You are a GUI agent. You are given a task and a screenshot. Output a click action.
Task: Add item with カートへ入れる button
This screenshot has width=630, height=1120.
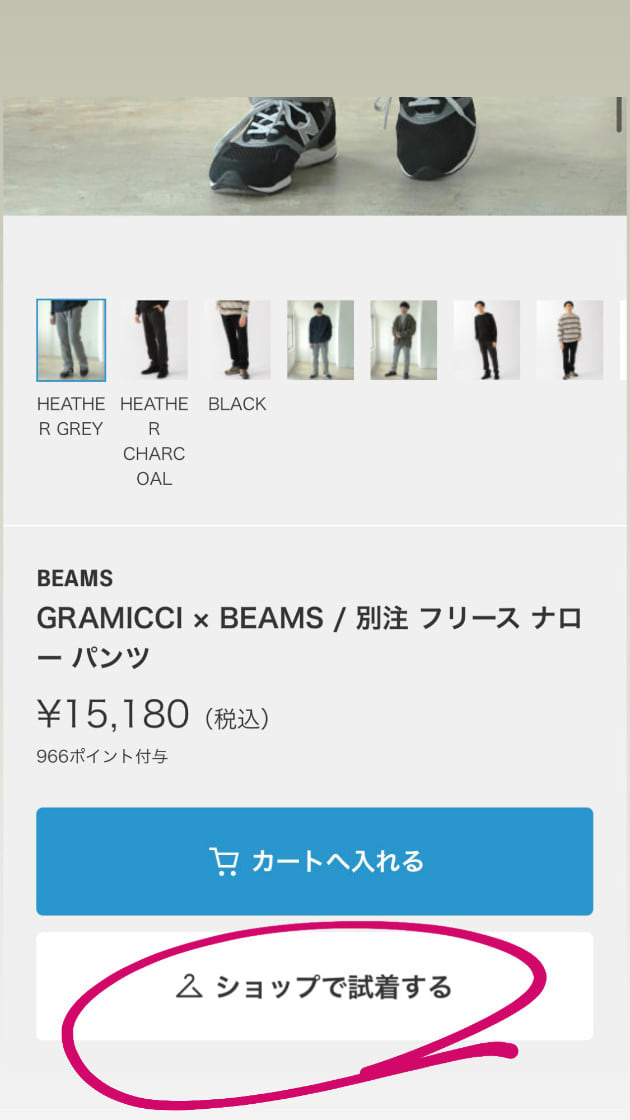pyautogui.click(x=314, y=861)
